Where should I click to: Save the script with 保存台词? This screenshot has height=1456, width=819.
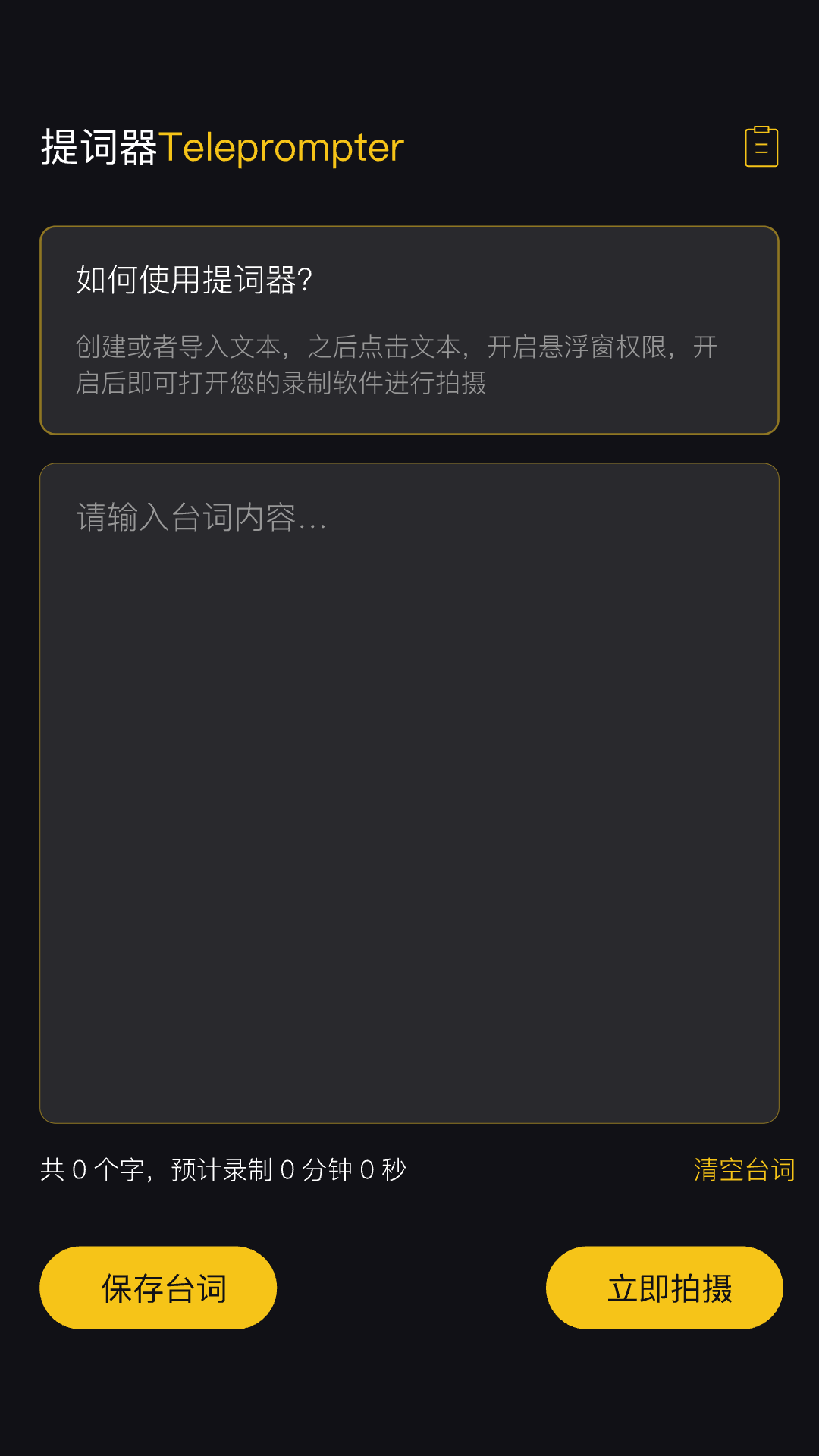point(158,1288)
